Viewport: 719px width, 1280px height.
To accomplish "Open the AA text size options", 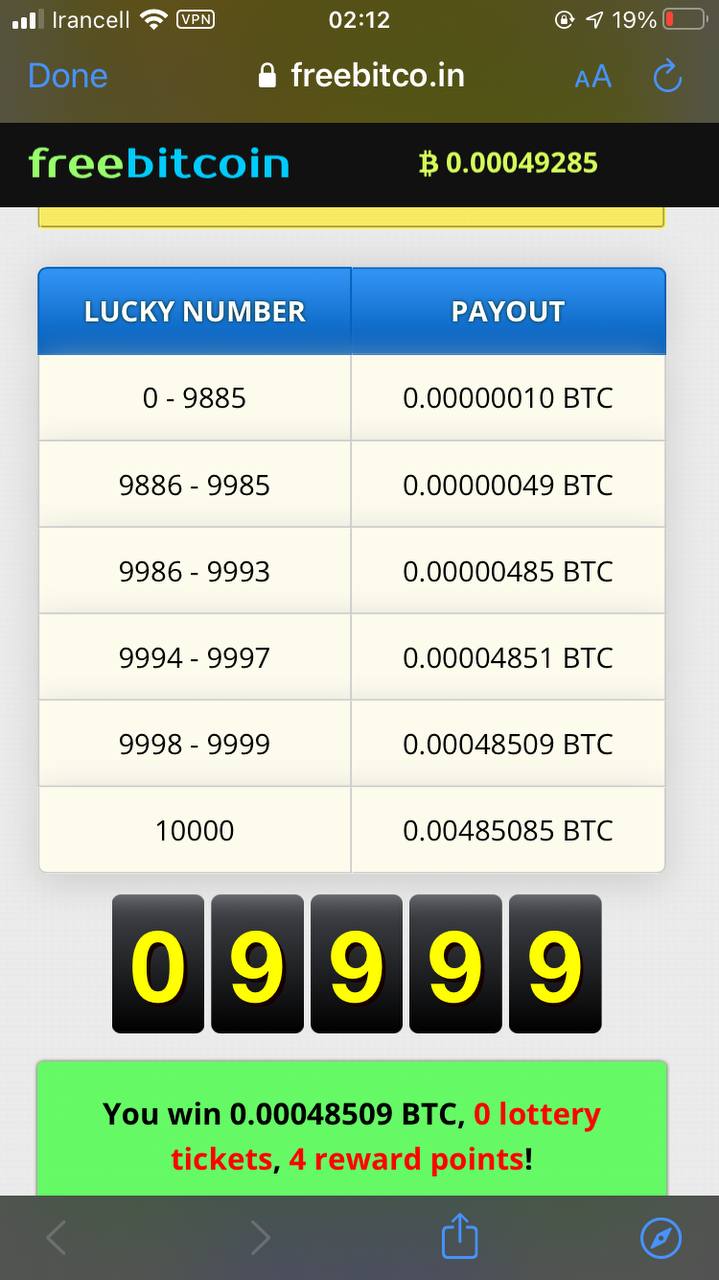I will pos(592,77).
